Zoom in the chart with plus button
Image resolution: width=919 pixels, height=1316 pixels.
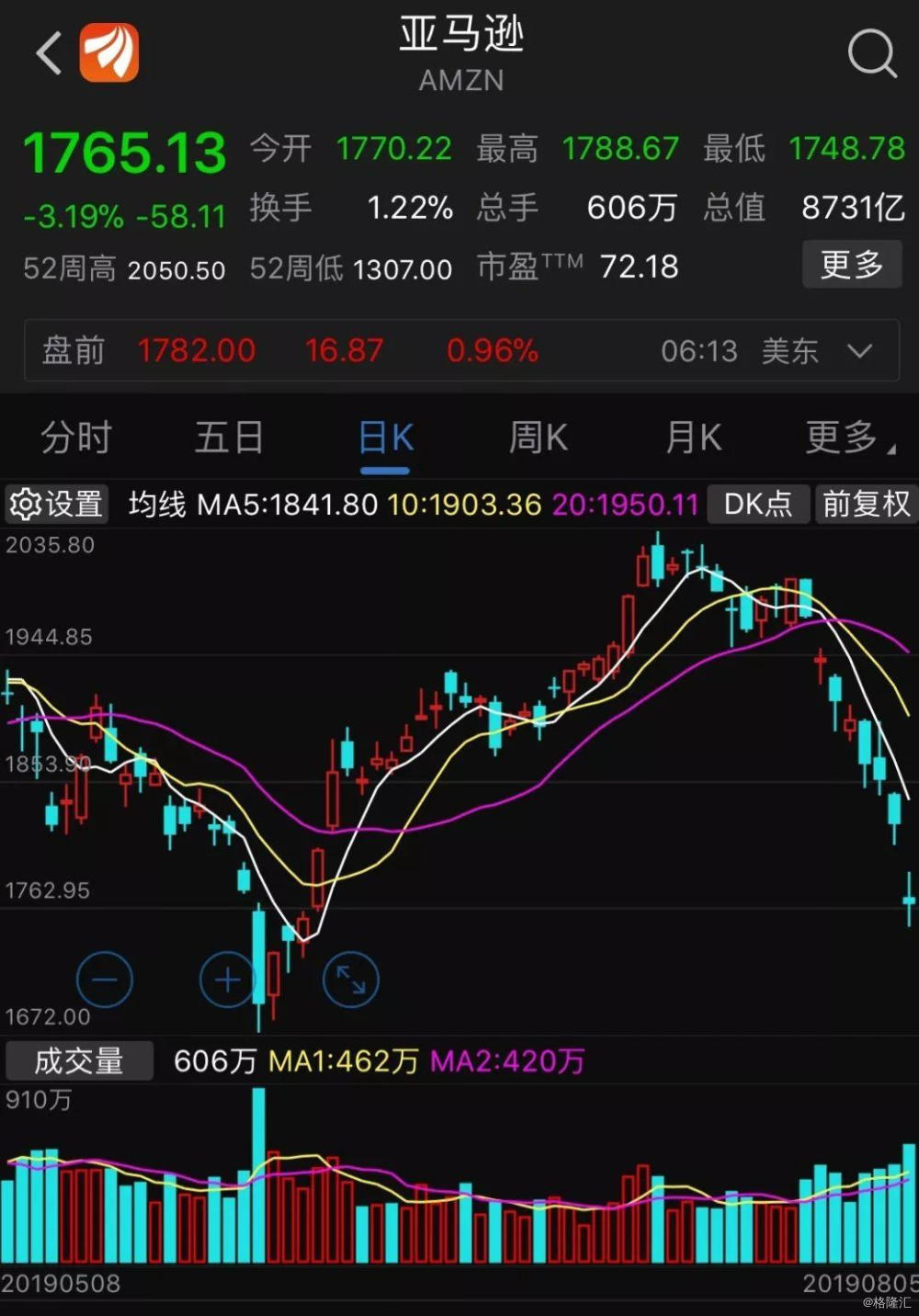tap(227, 980)
